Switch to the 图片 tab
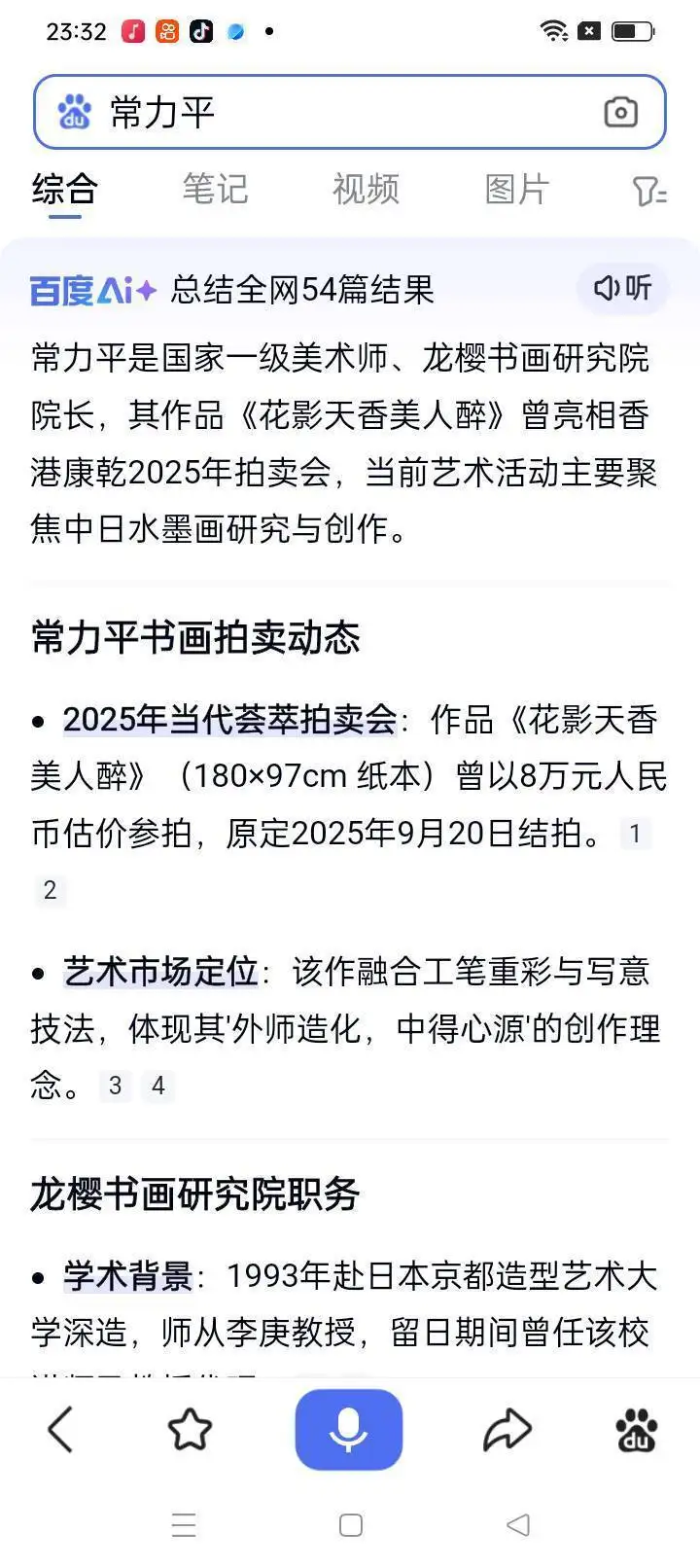The image size is (700, 1568). pos(517,189)
